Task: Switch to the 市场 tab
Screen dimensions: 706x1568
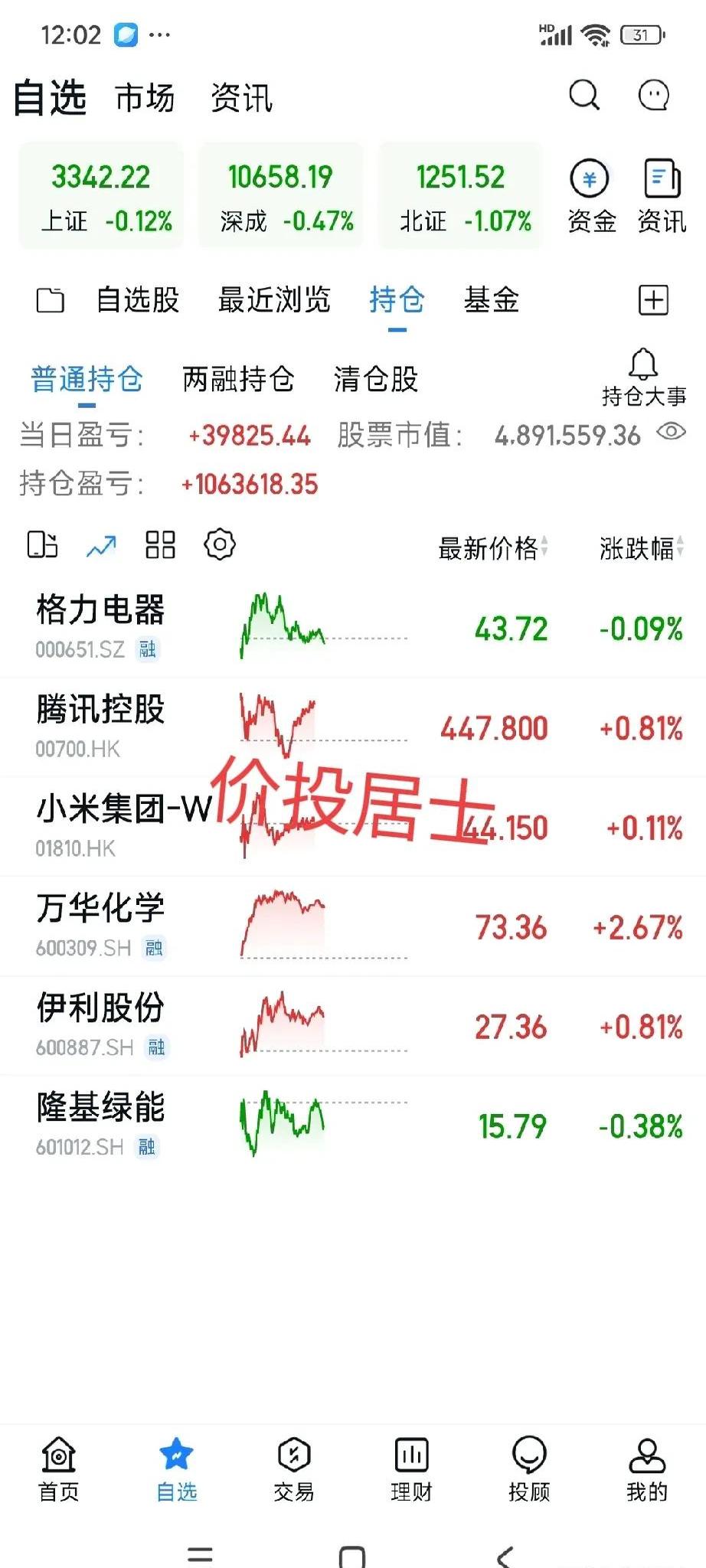Action: [x=145, y=98]
